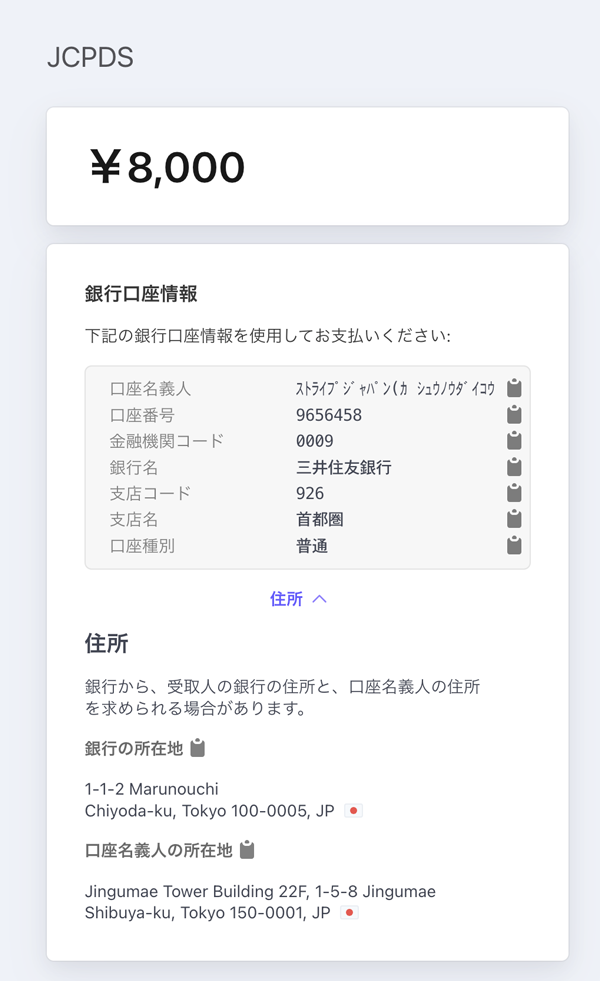Copy the 口座名義人 account holder name

(x=514, y=388)
